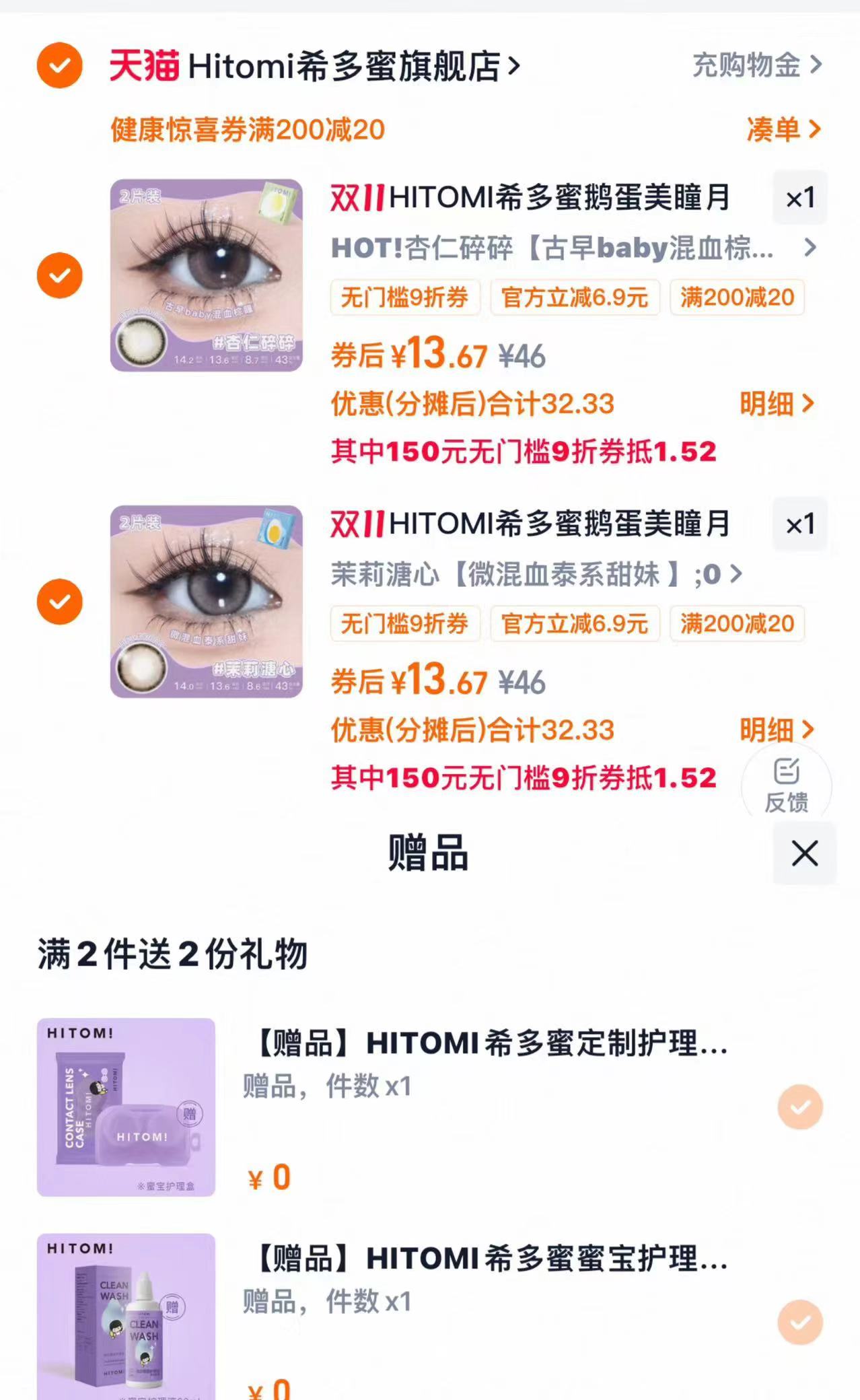The height and width of the screenshot is (1400, 860).
Task: Click the 无门槛9折券 coupon tag
Action: pyautogui.click(x=406, y=298)
